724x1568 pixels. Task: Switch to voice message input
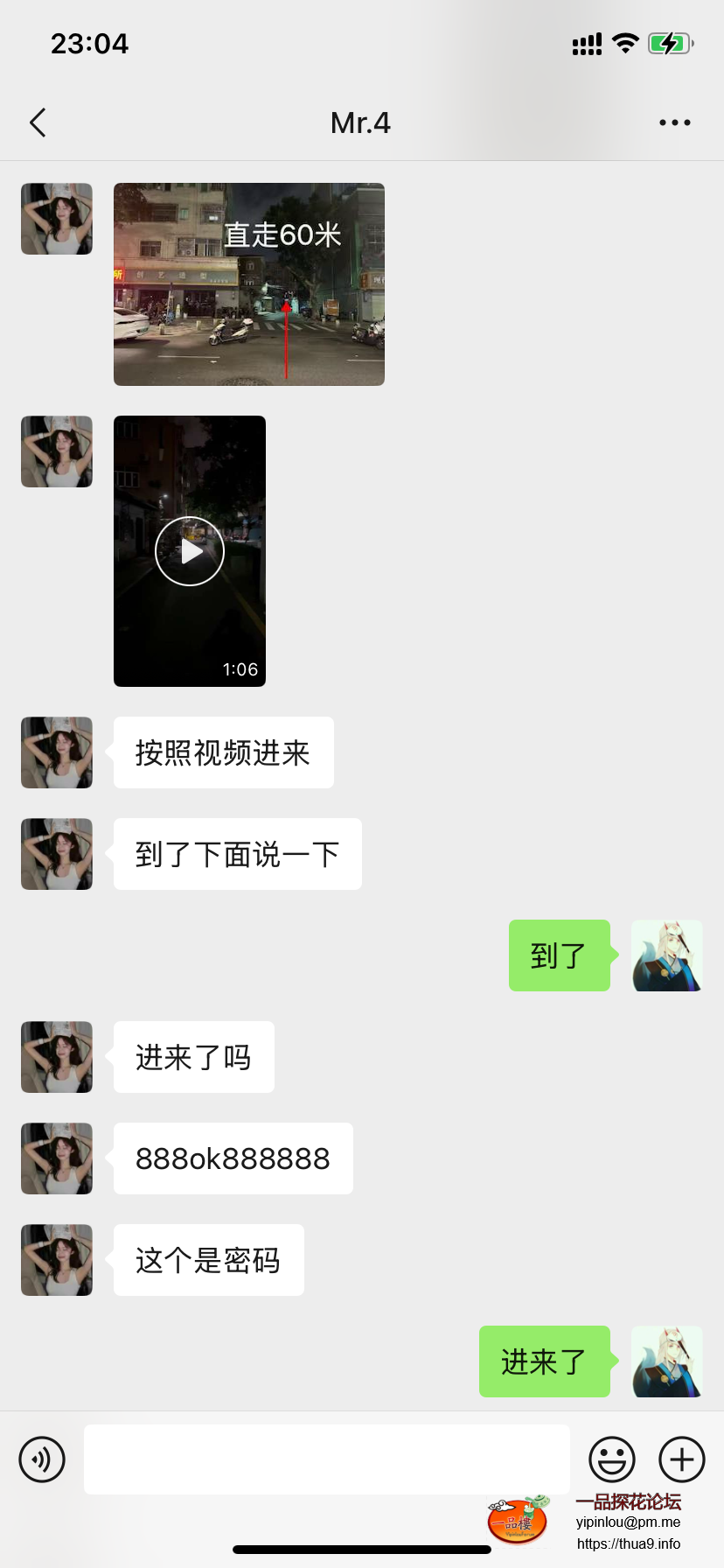pyautogui.click(x=42, y=1459)
